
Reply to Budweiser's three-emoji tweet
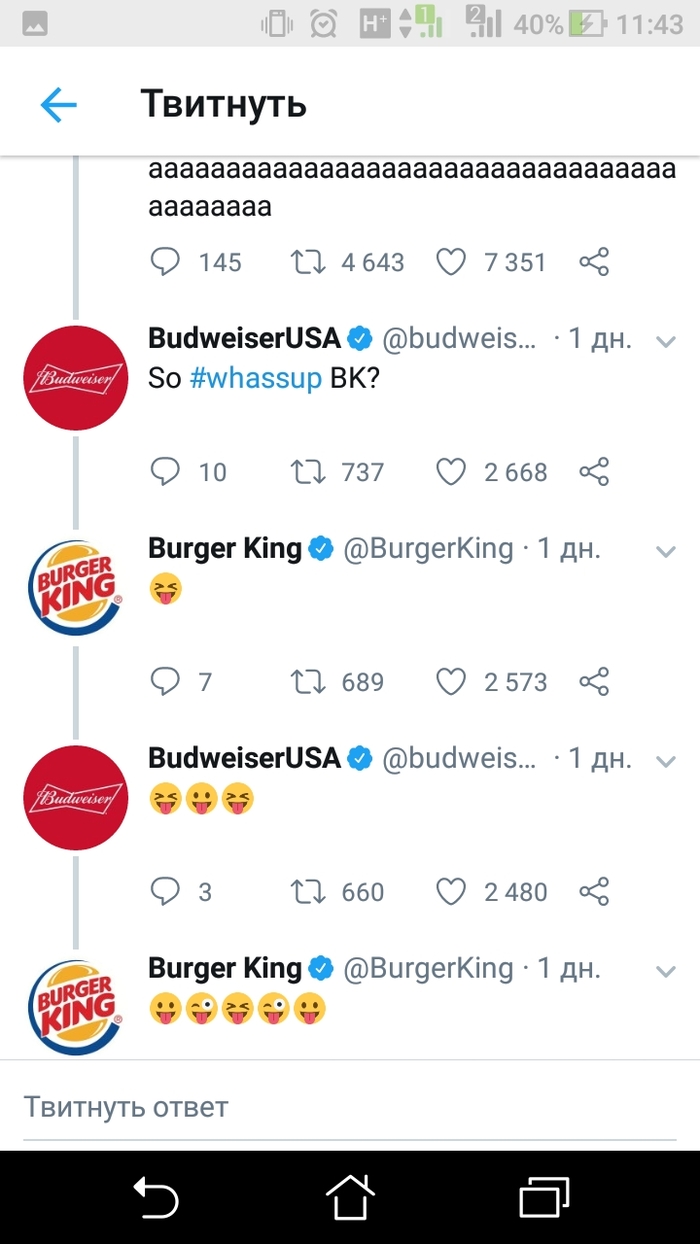164,891
